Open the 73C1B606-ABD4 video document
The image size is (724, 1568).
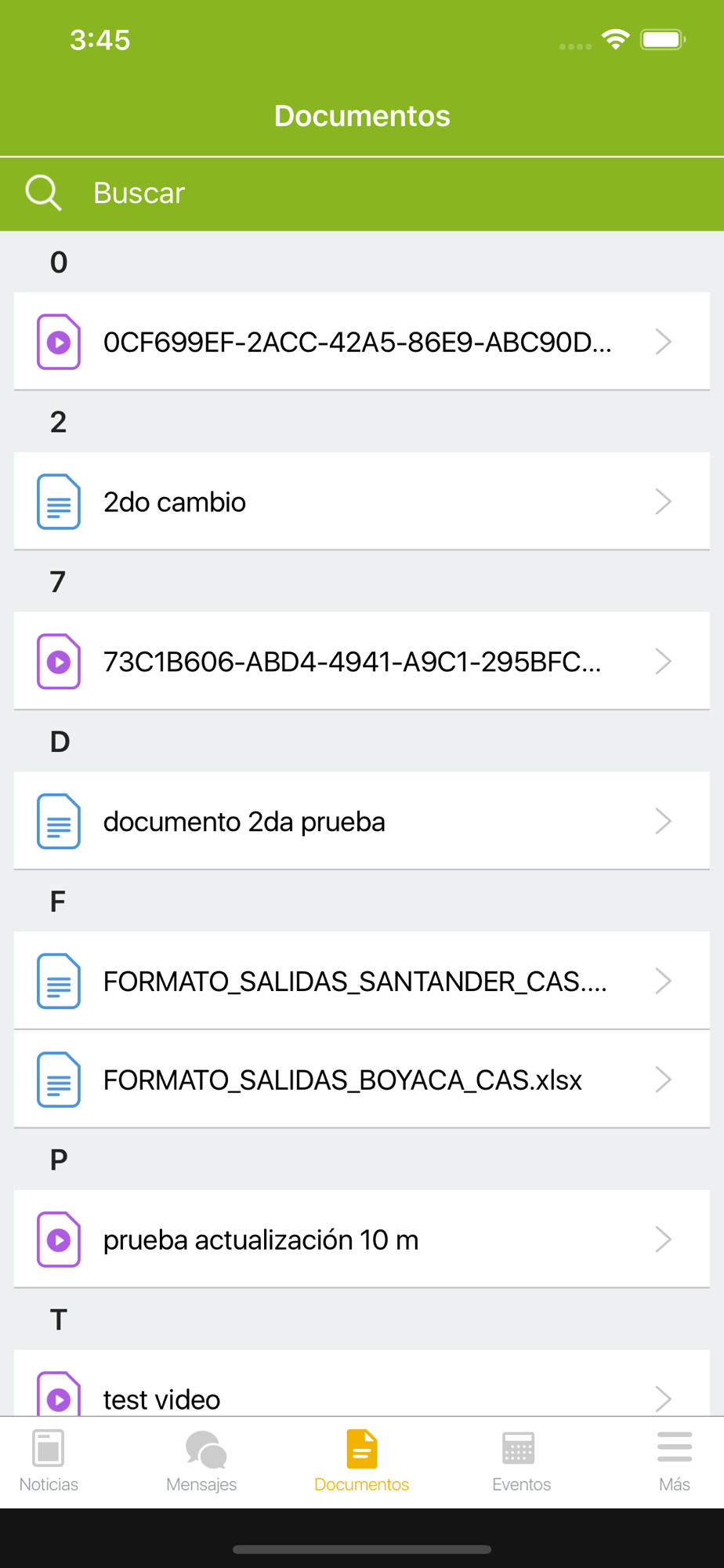362,662
